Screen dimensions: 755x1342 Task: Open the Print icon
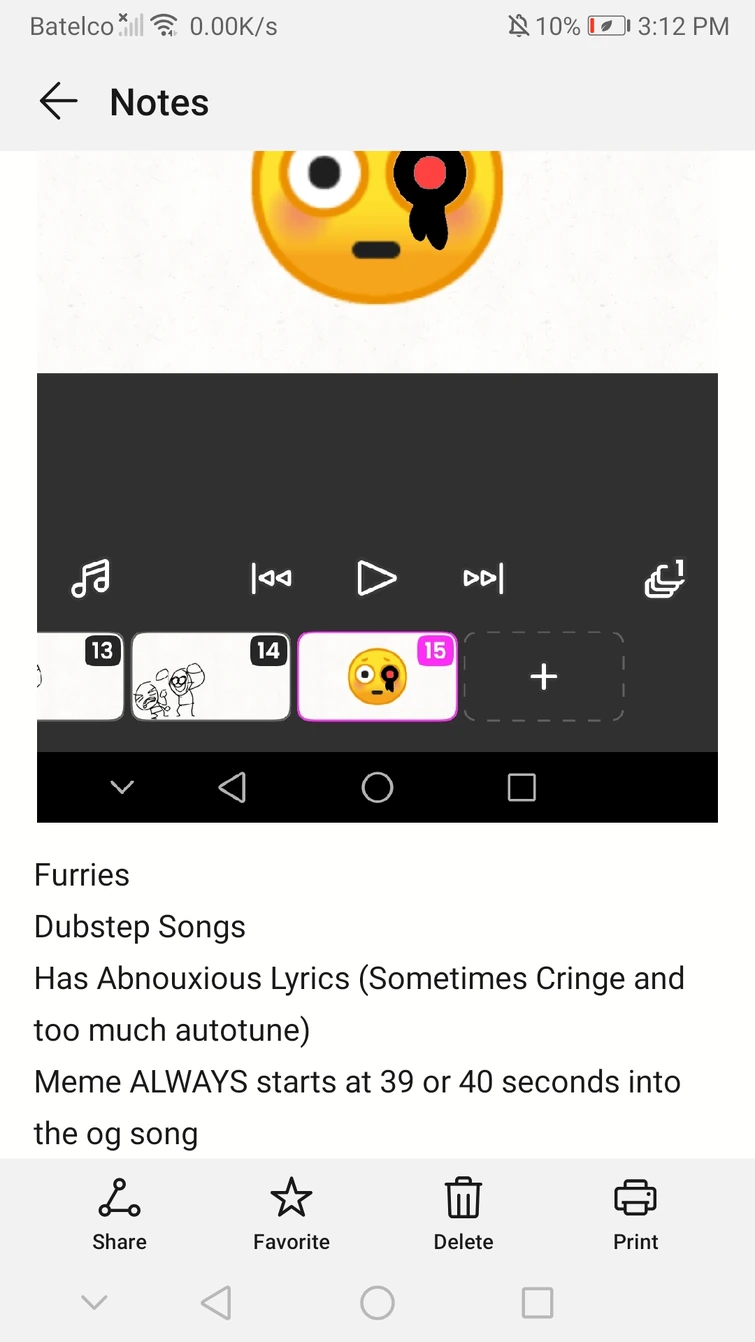point(636,1211)
